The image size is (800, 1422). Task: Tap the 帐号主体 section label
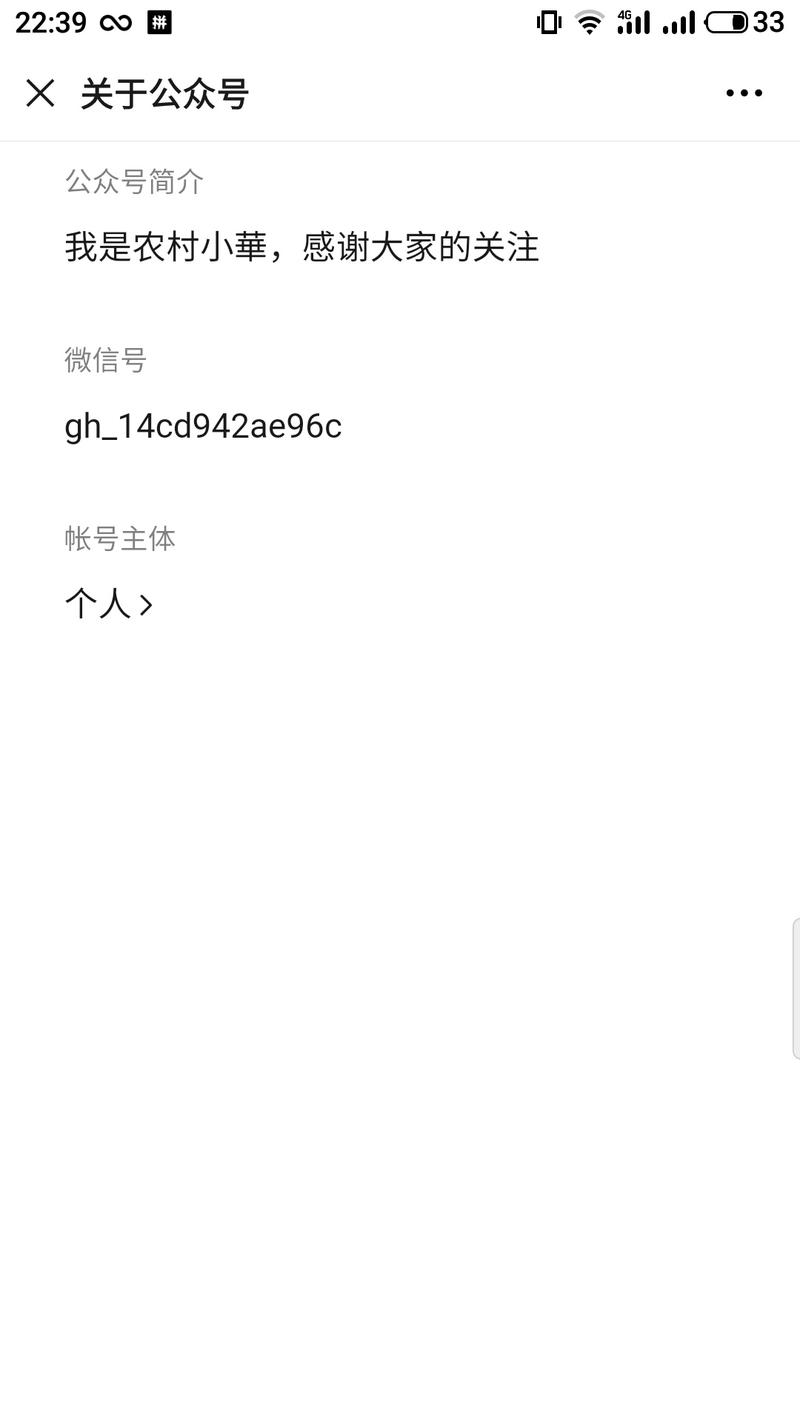(x=119, y=538)
